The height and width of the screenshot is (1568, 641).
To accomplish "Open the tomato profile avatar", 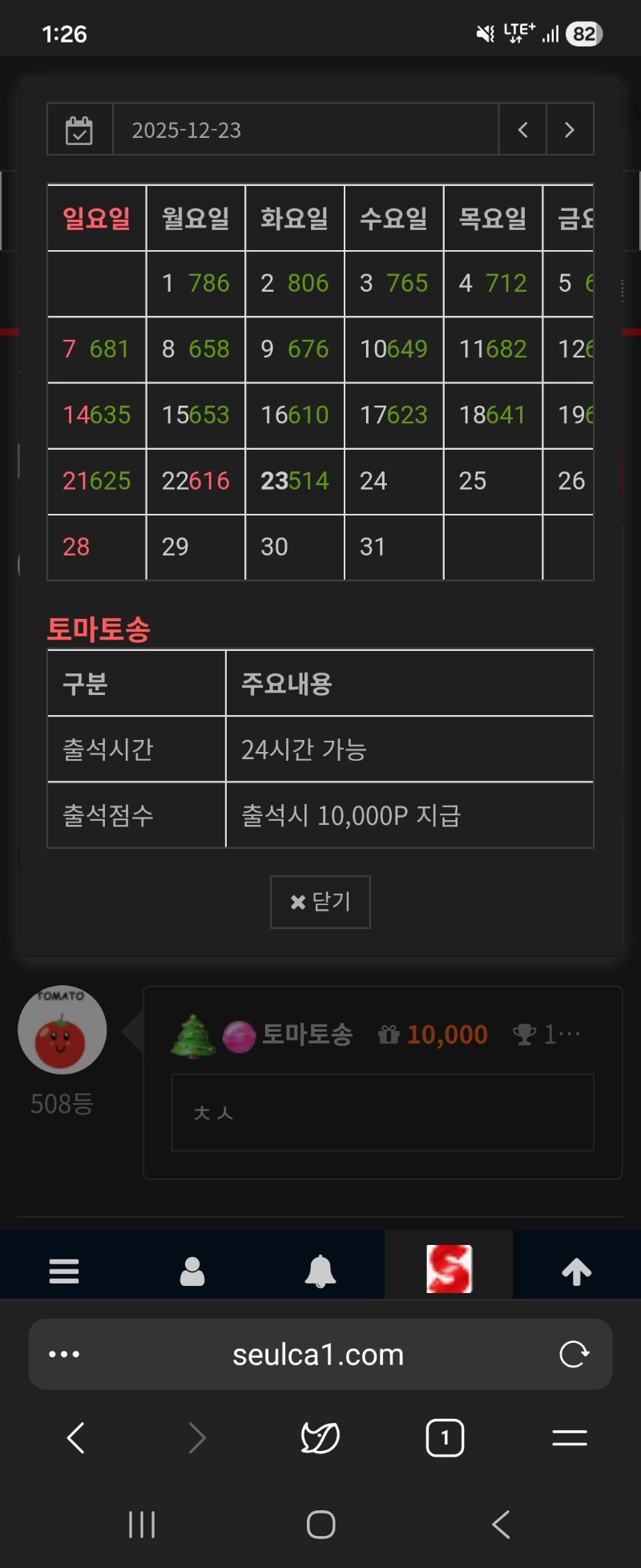I will click(x=62, y=1030).
